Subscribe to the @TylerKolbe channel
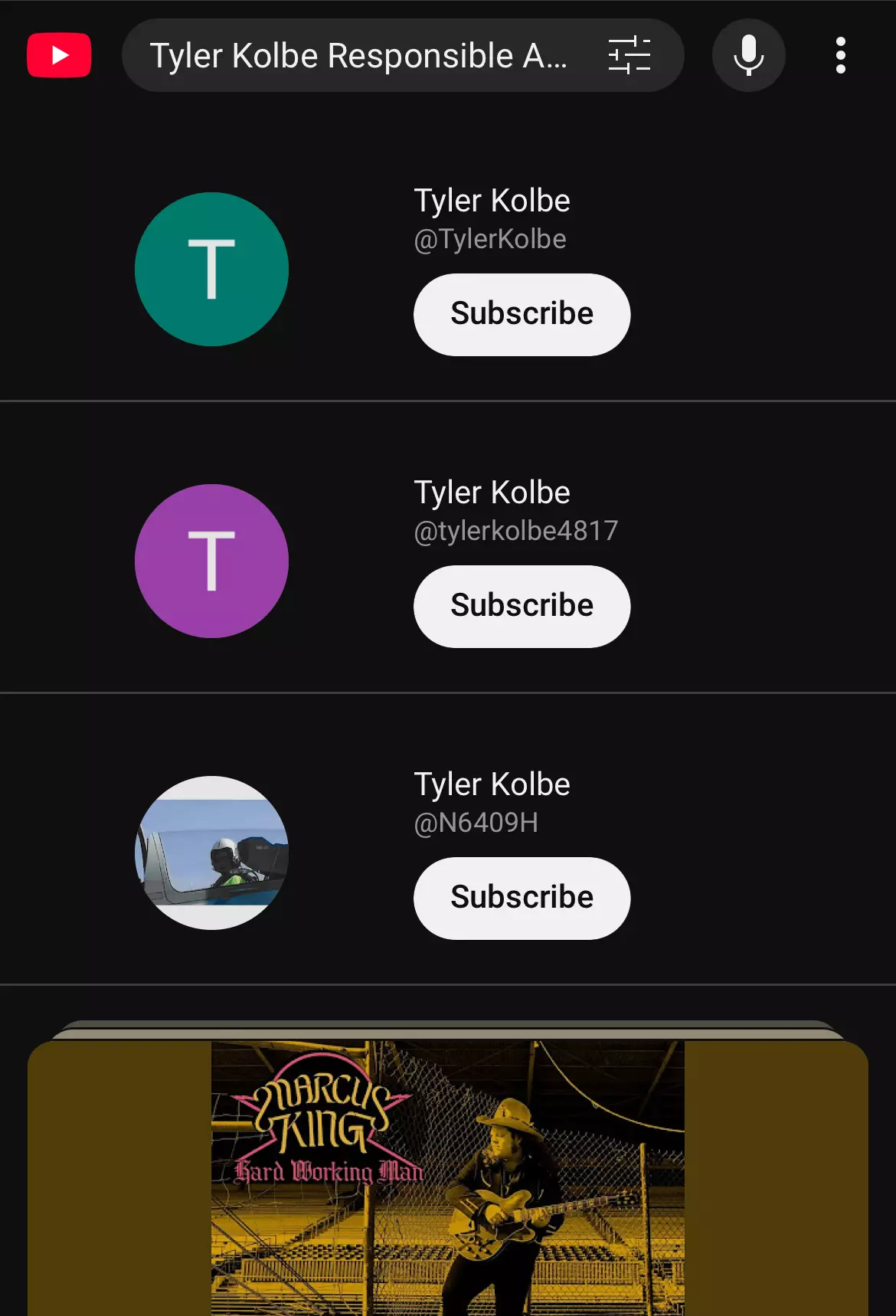 point(522,314)
